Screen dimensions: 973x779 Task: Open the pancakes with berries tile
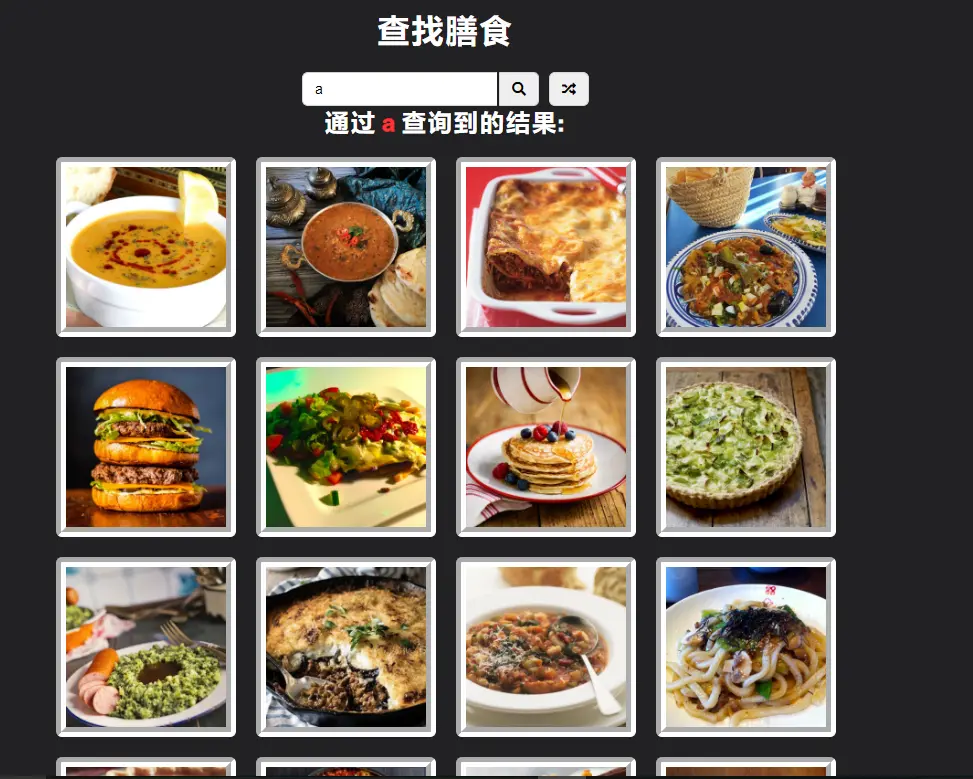(x=546, y=447)
